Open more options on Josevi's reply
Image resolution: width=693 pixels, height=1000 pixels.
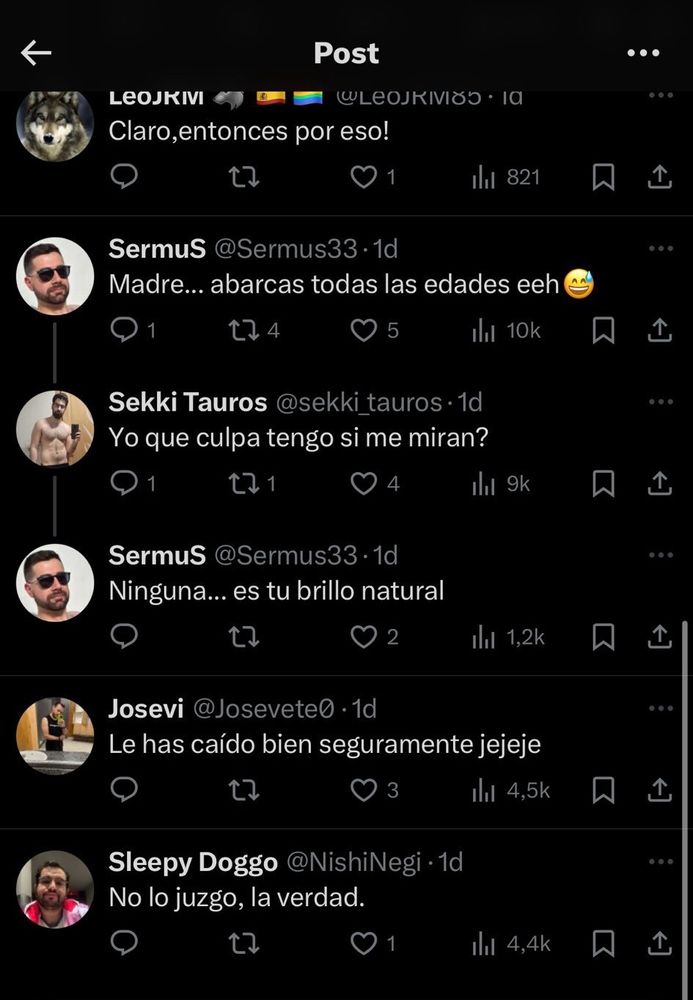click(x=660, y=709)
